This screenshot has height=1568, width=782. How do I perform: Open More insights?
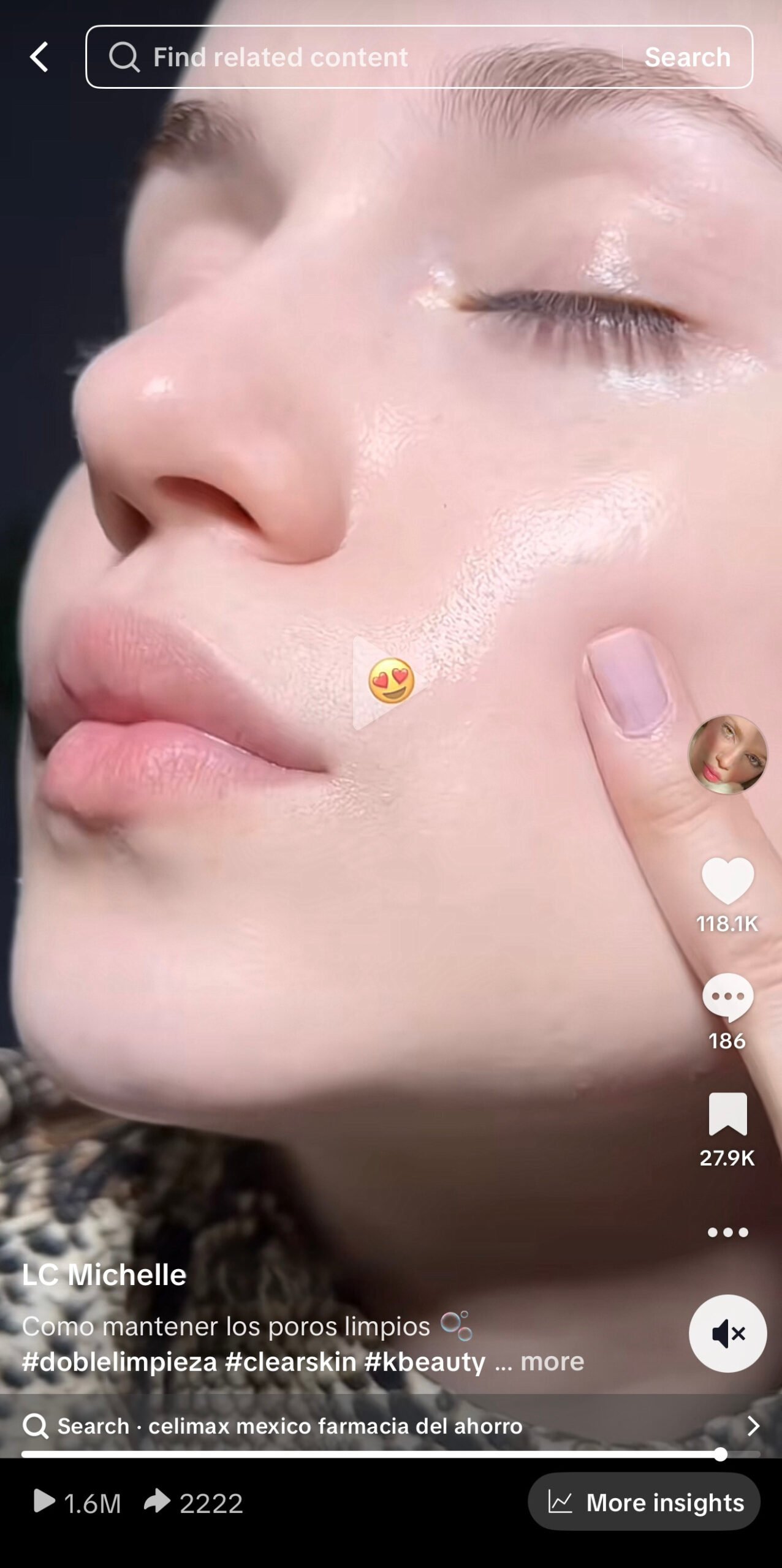[x=643, y=1502]
